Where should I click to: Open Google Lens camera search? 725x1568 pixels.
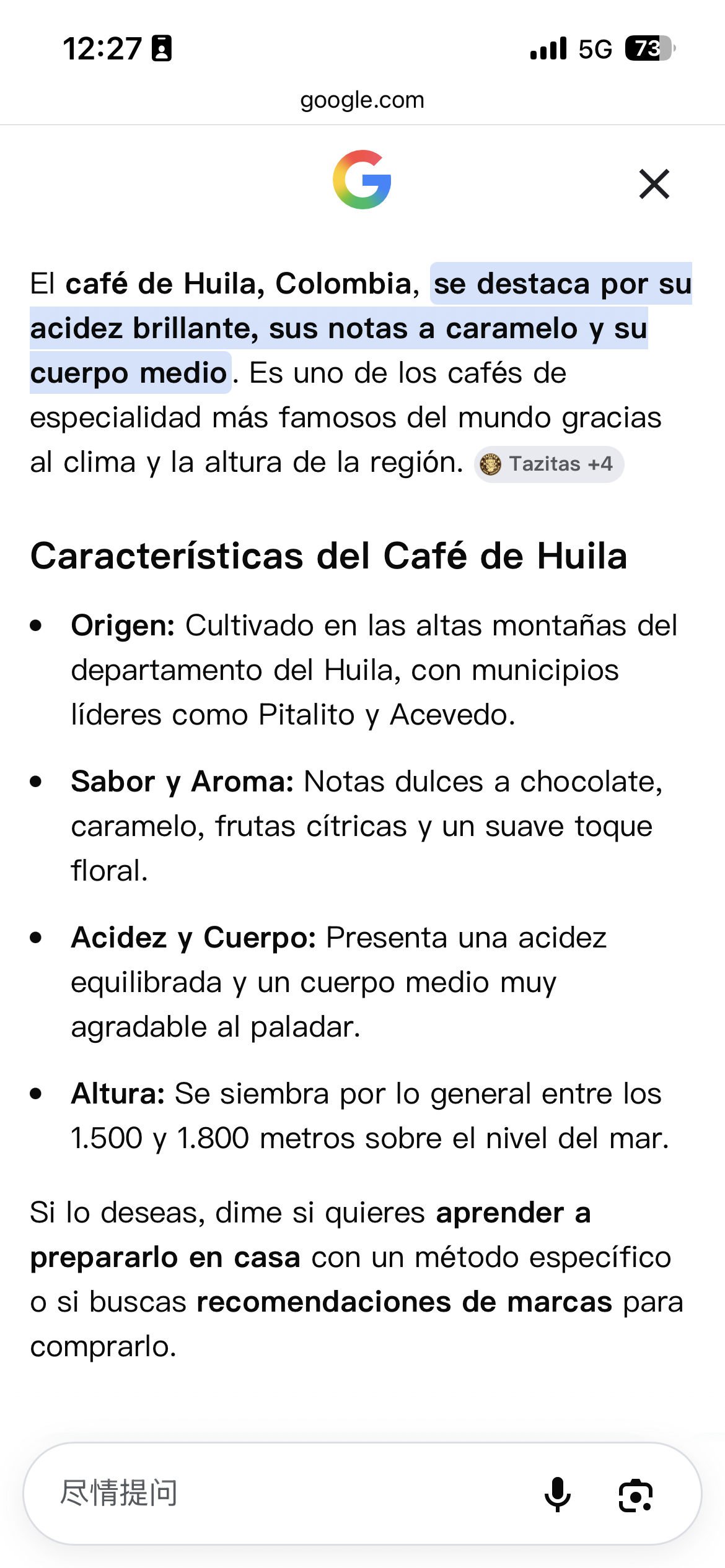(x=636, y=1494)
